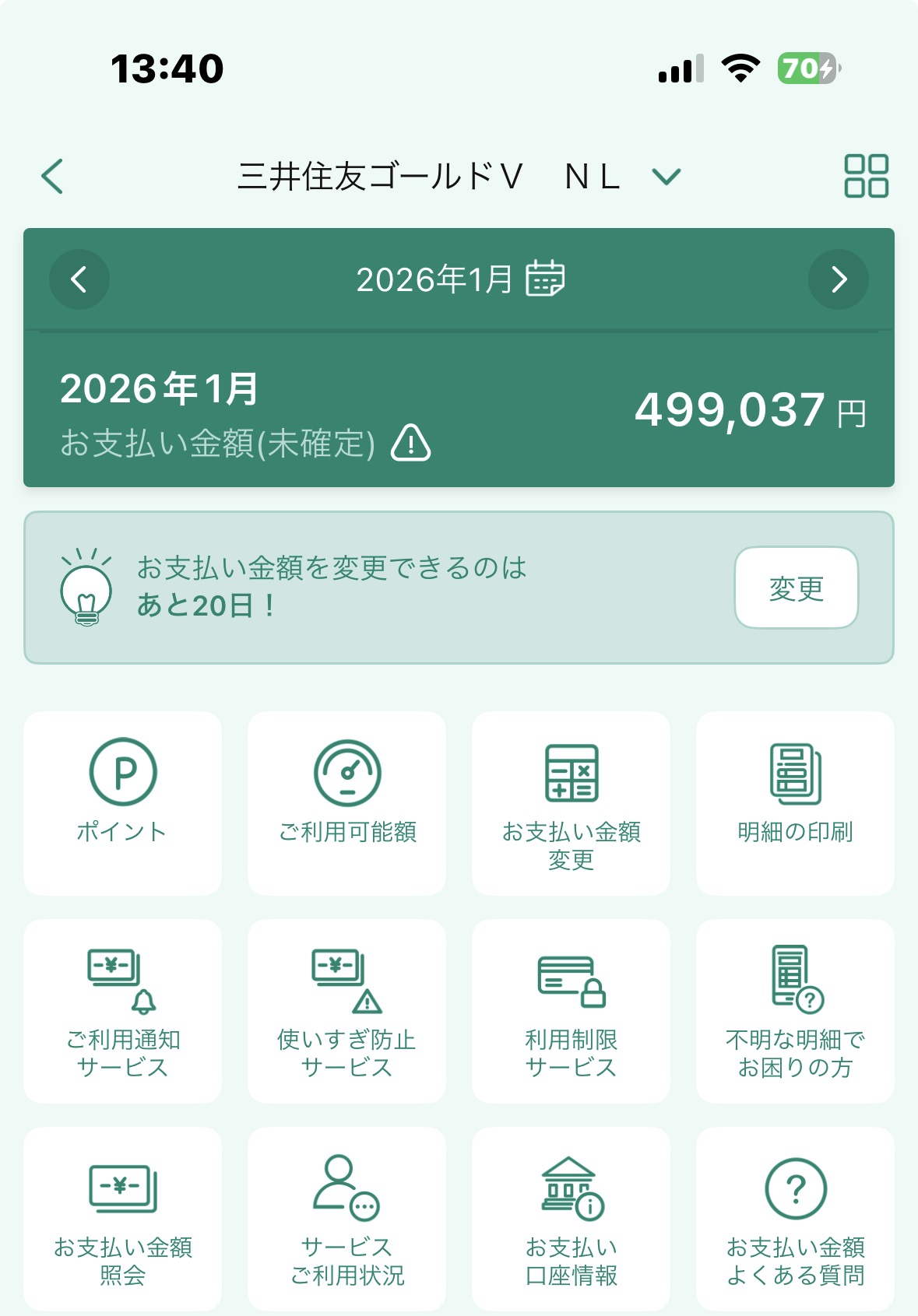Open the calendar month picker
Image resolution: width=918 pixels, height=1316 pixels.
pyautogui.click(x=545, y=279)
